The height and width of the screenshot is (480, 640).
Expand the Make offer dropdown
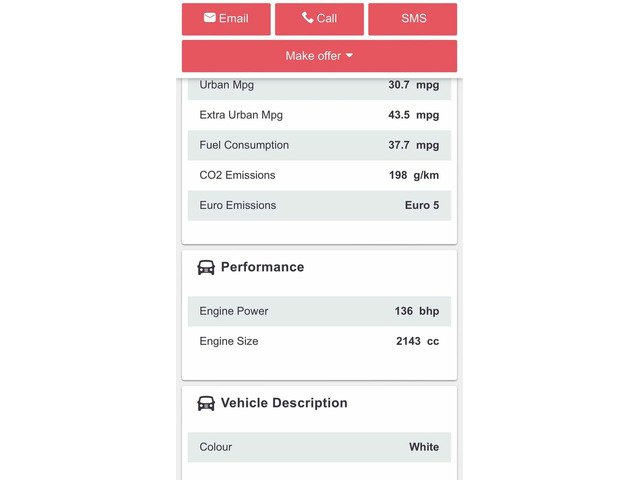[319, 56]
